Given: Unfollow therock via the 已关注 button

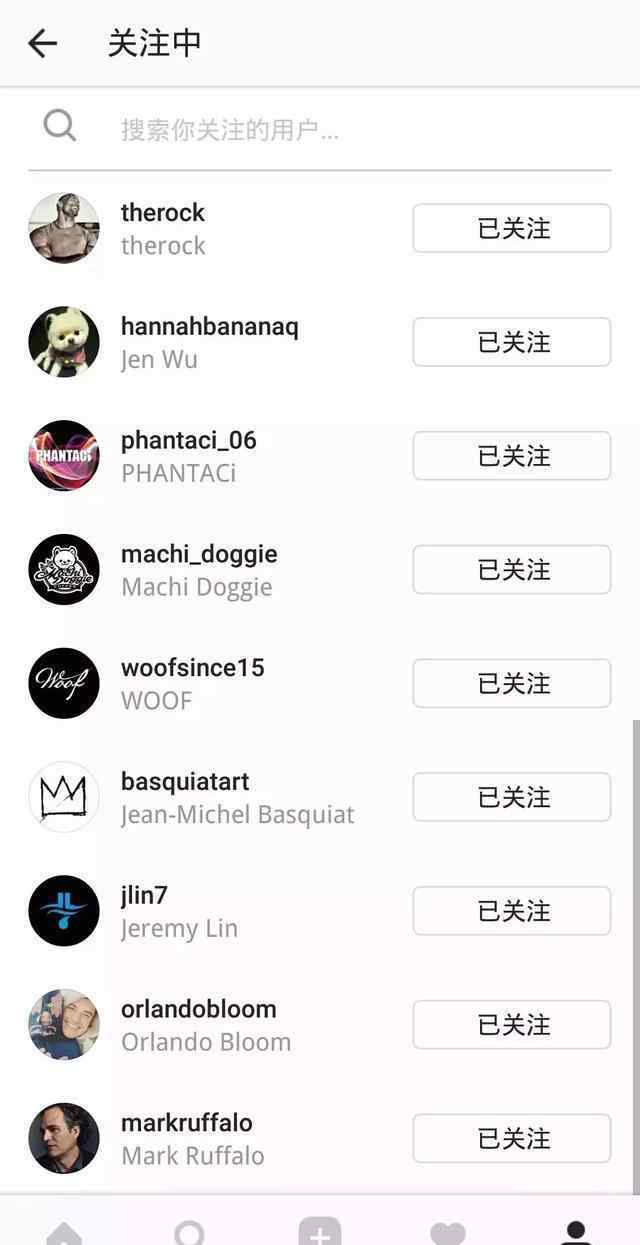Looking at the screenshot, I should pyautogui.click(x=511, y=228).
